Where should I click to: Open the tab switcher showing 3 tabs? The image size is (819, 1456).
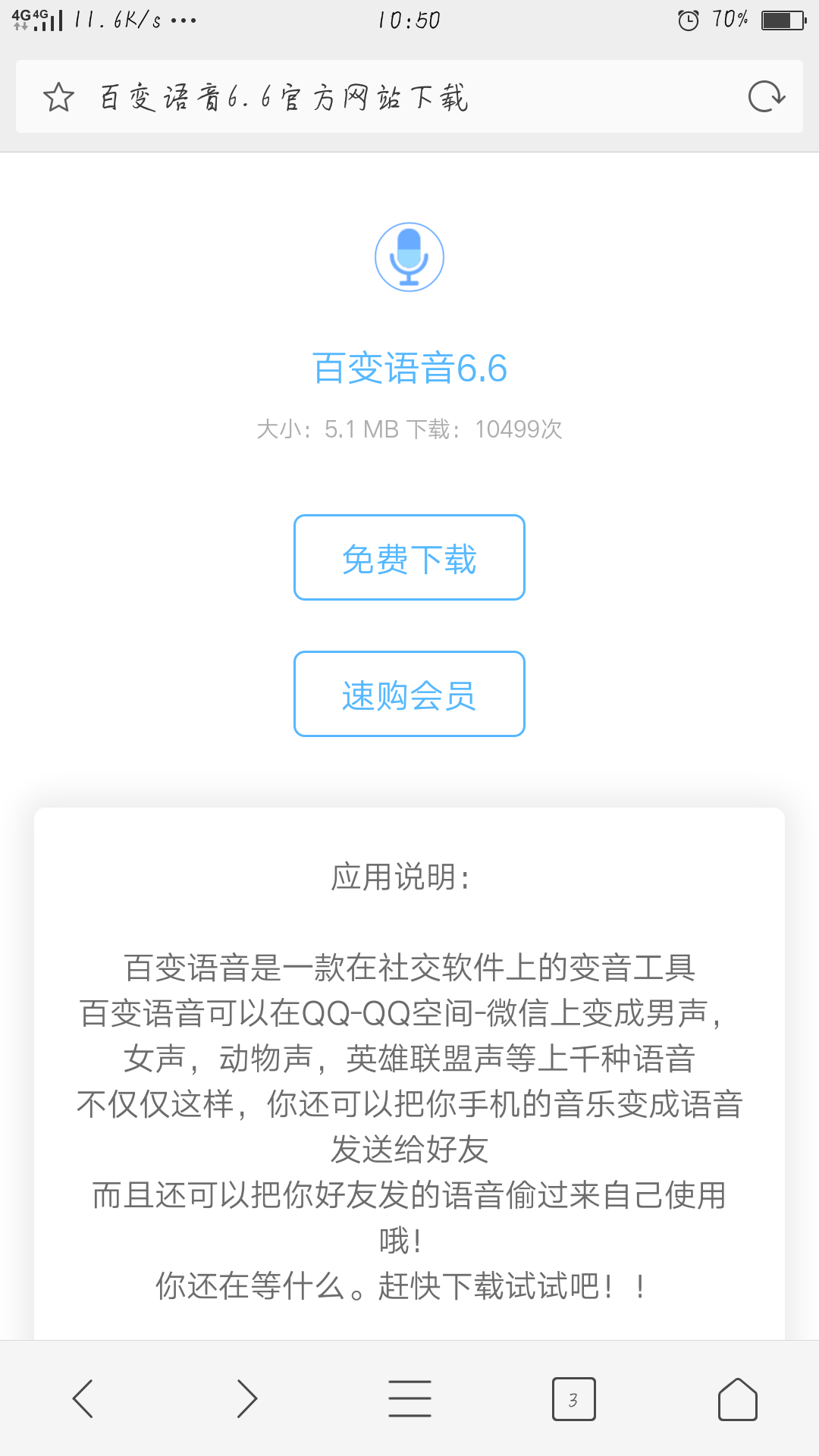coord(573,1399)
